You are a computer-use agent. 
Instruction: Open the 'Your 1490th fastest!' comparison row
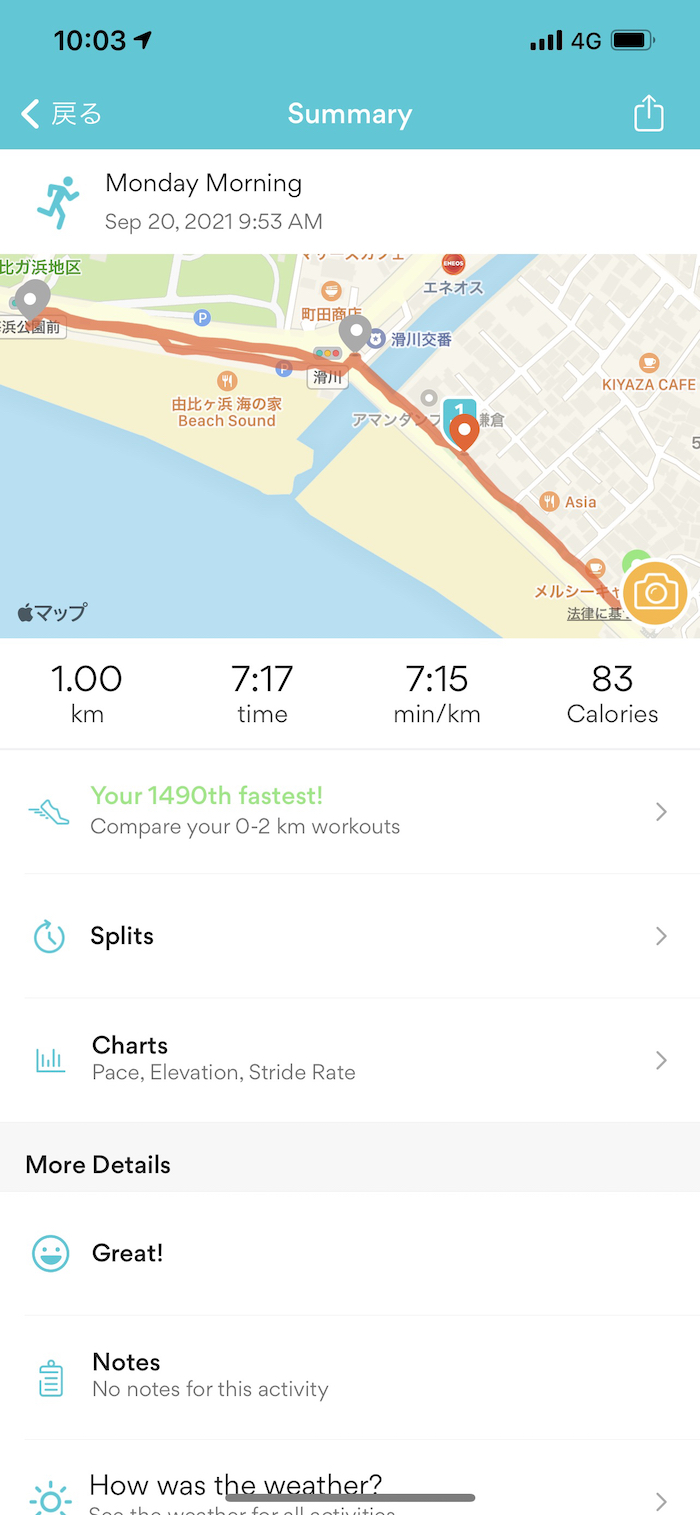tap(349, 811)
